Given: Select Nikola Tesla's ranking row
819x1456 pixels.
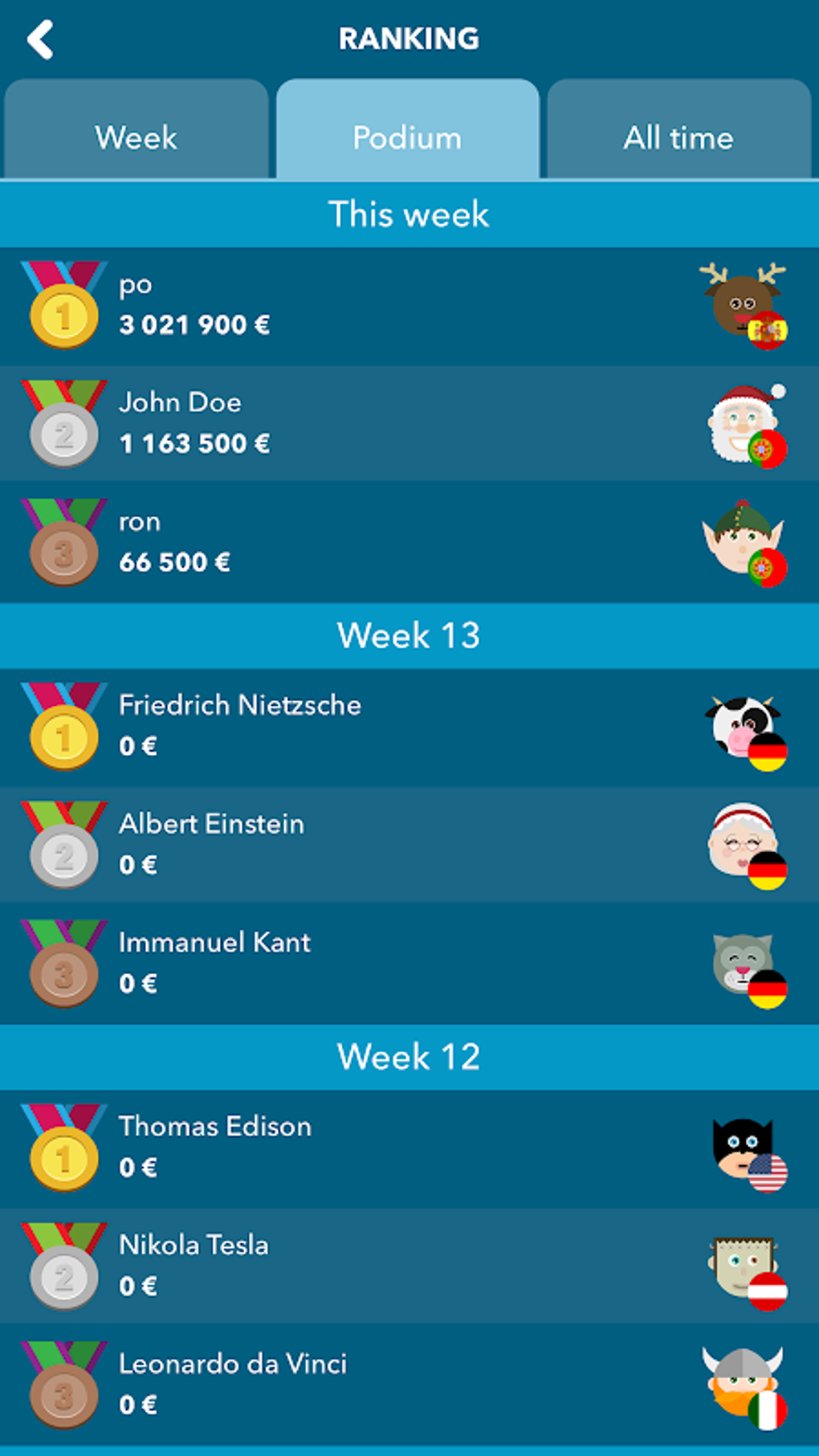Looking at the screenshot, I should click(409, 1266).
